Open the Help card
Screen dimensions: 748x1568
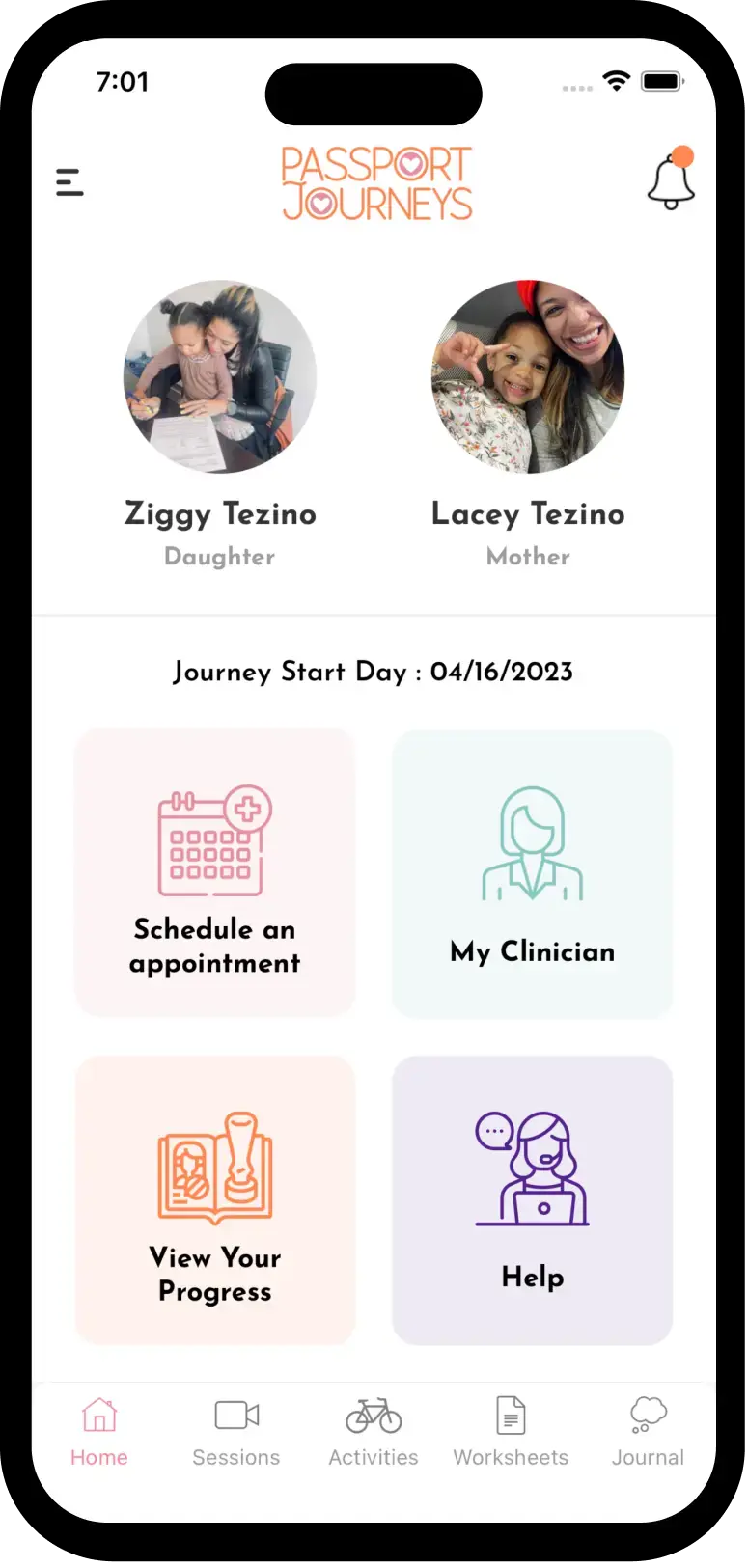532,1199
